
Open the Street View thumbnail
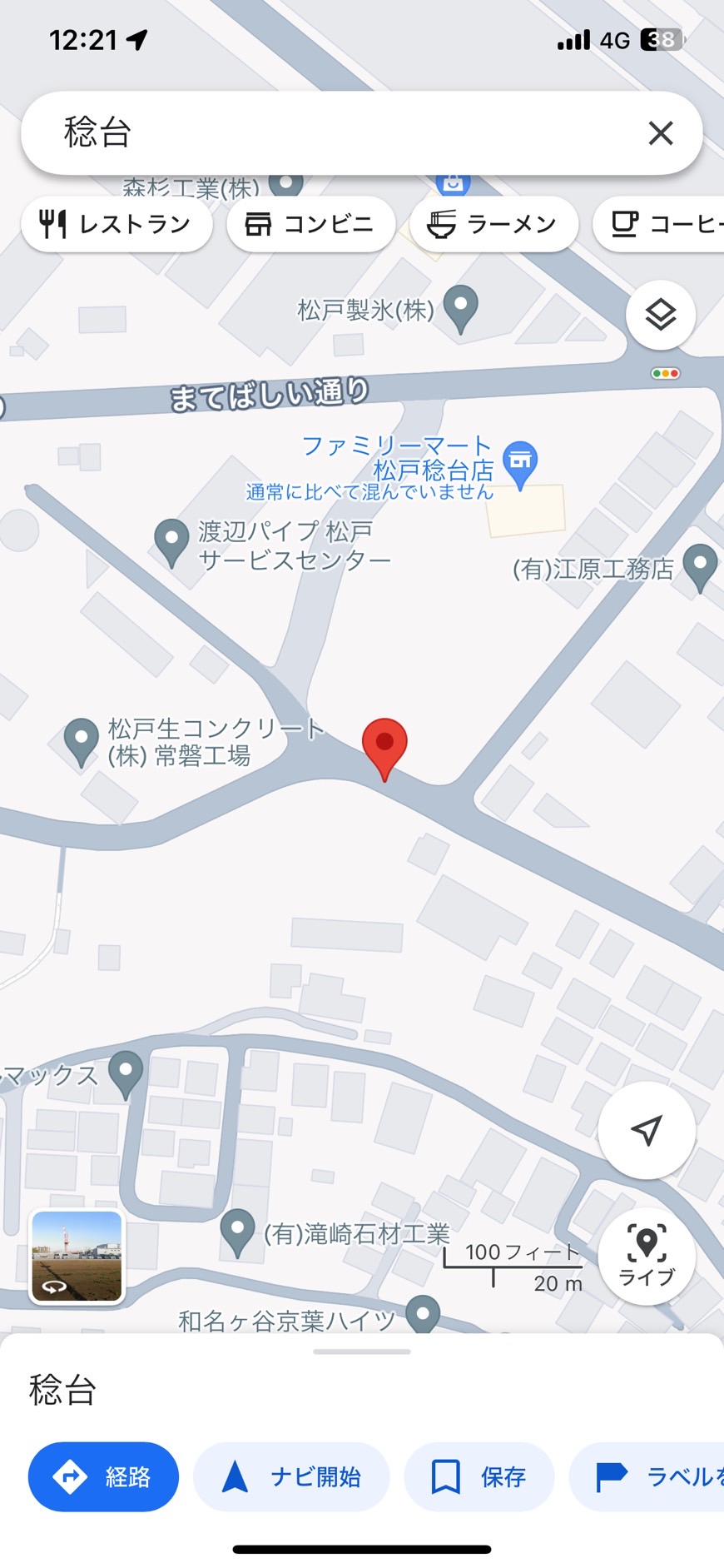(77, 1257)
